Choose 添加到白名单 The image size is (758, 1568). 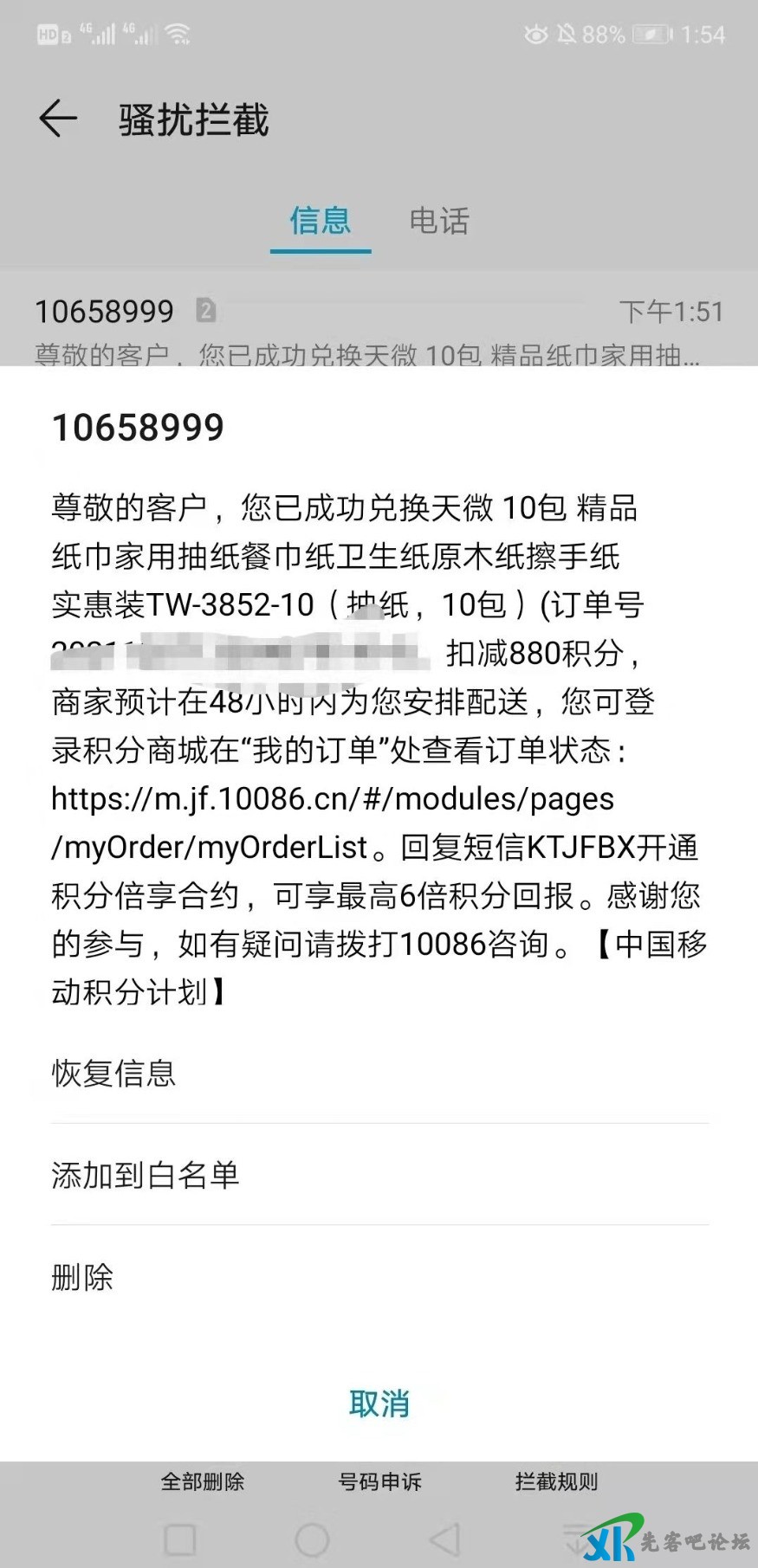145,1175
